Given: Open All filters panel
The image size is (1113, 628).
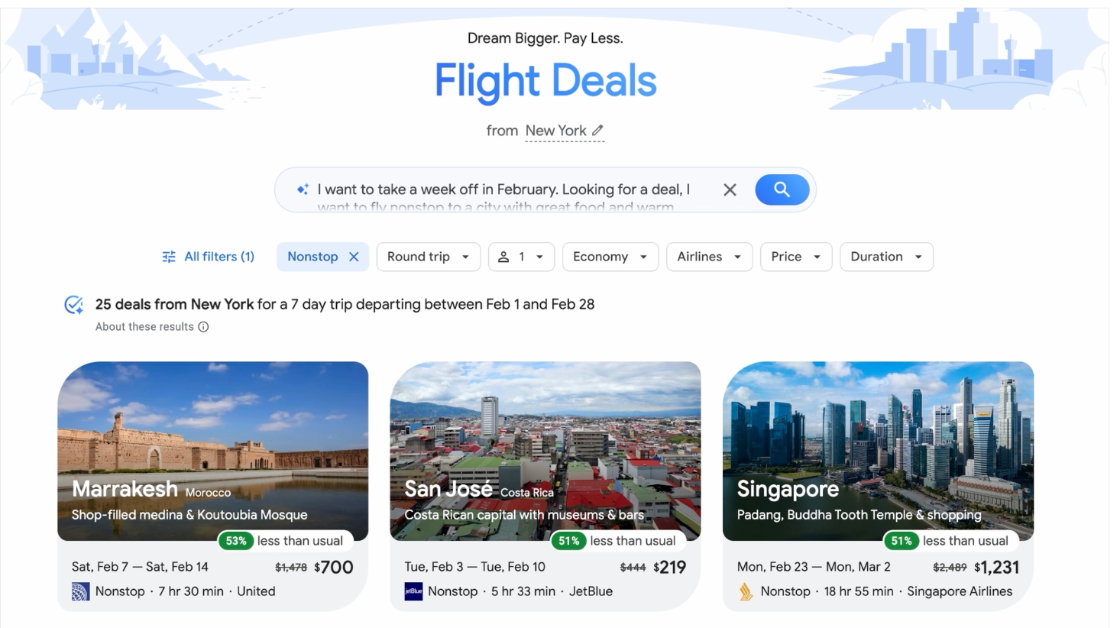Looking at the screenshot, I should (x=209, y=257).
